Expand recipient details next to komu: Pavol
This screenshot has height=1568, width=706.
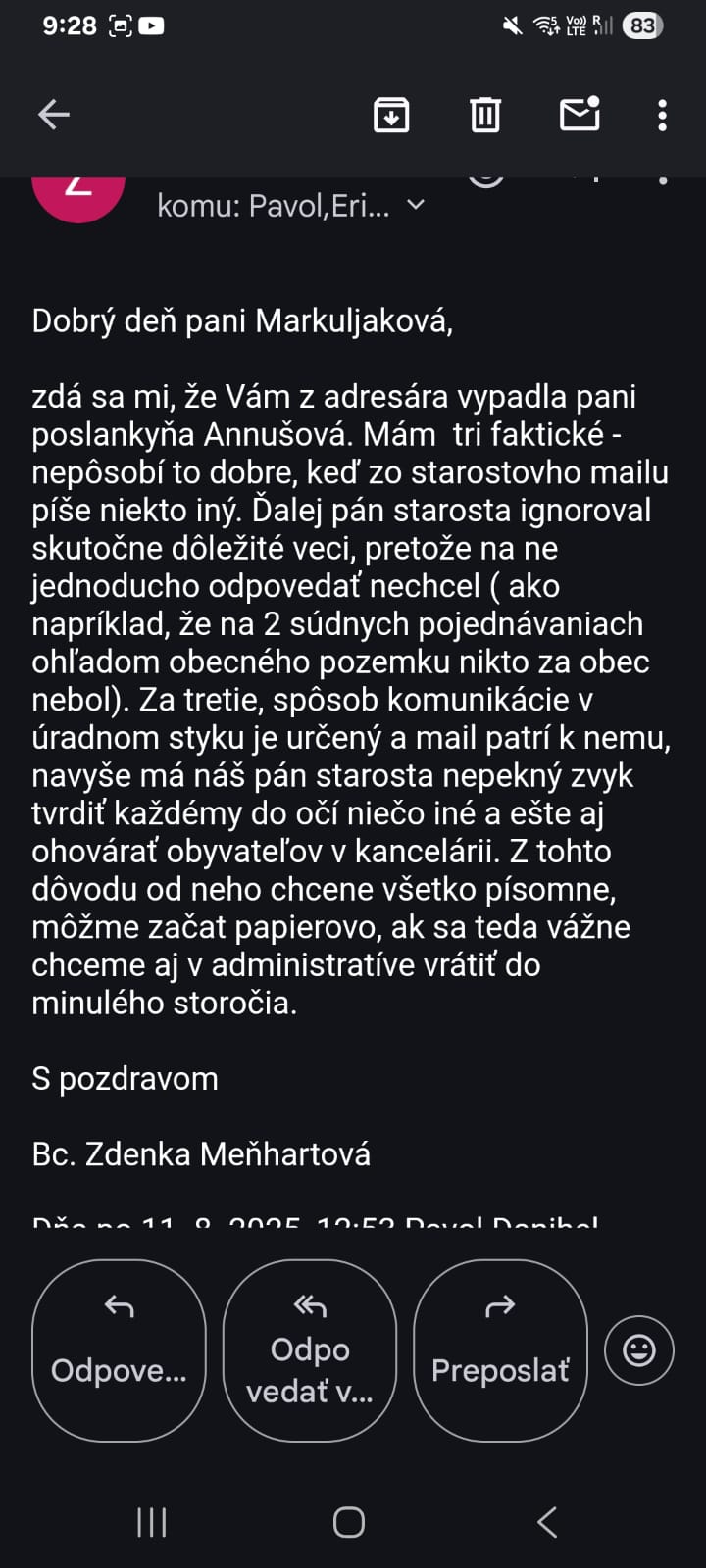416,205
